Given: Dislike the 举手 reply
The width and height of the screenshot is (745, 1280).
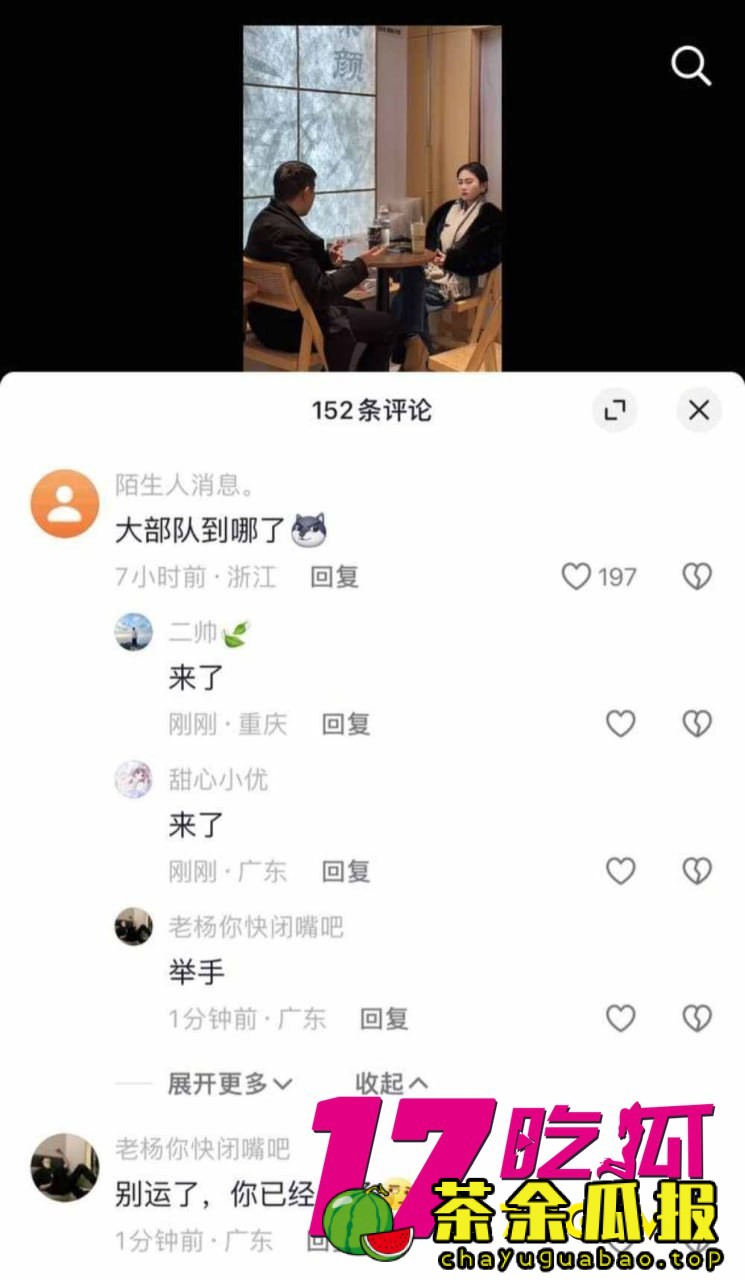Looking at the screenshot, I should [x=696, y=1018].
